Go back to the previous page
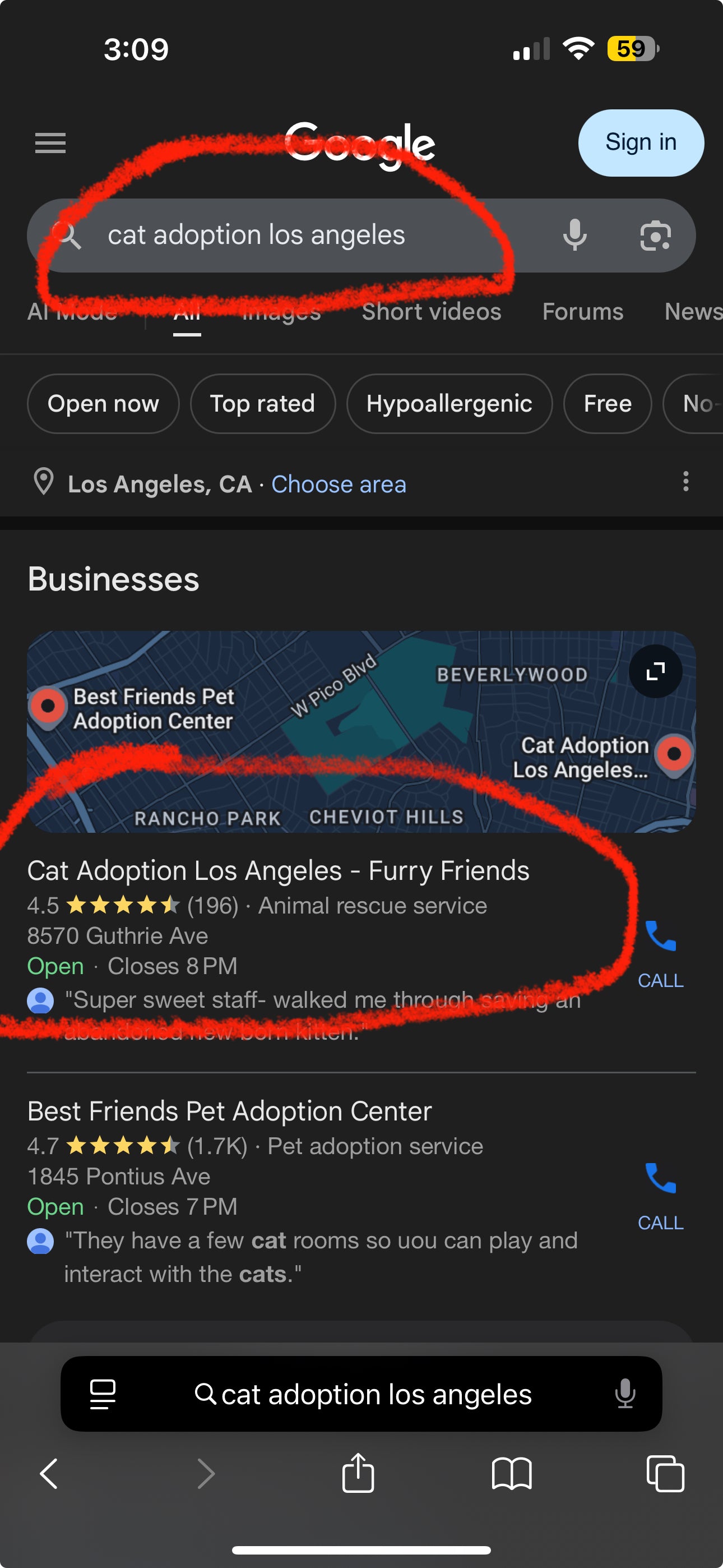 [x=49, y=1474]
